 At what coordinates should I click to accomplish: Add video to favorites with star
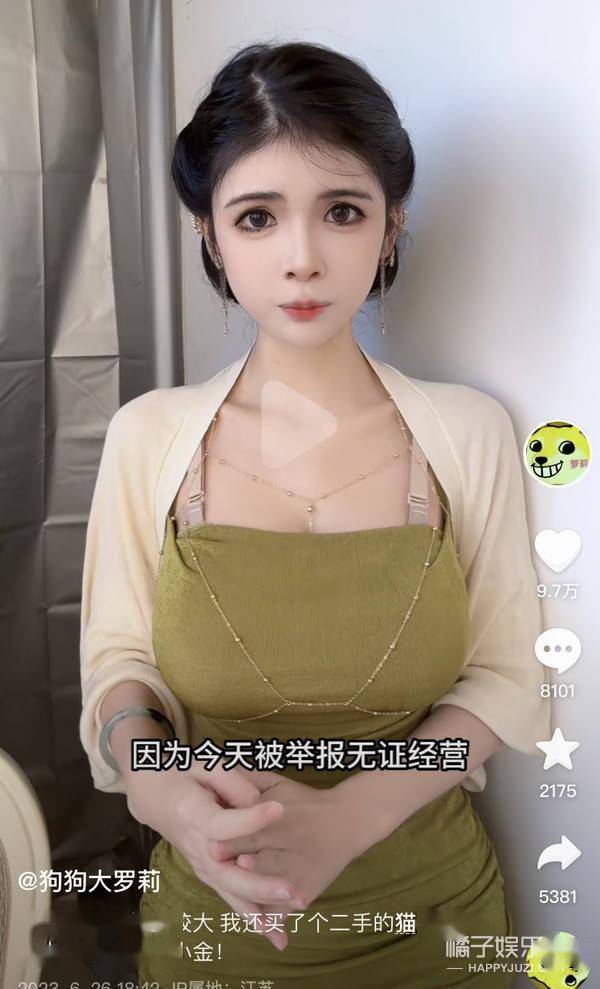tap(557, 751)
